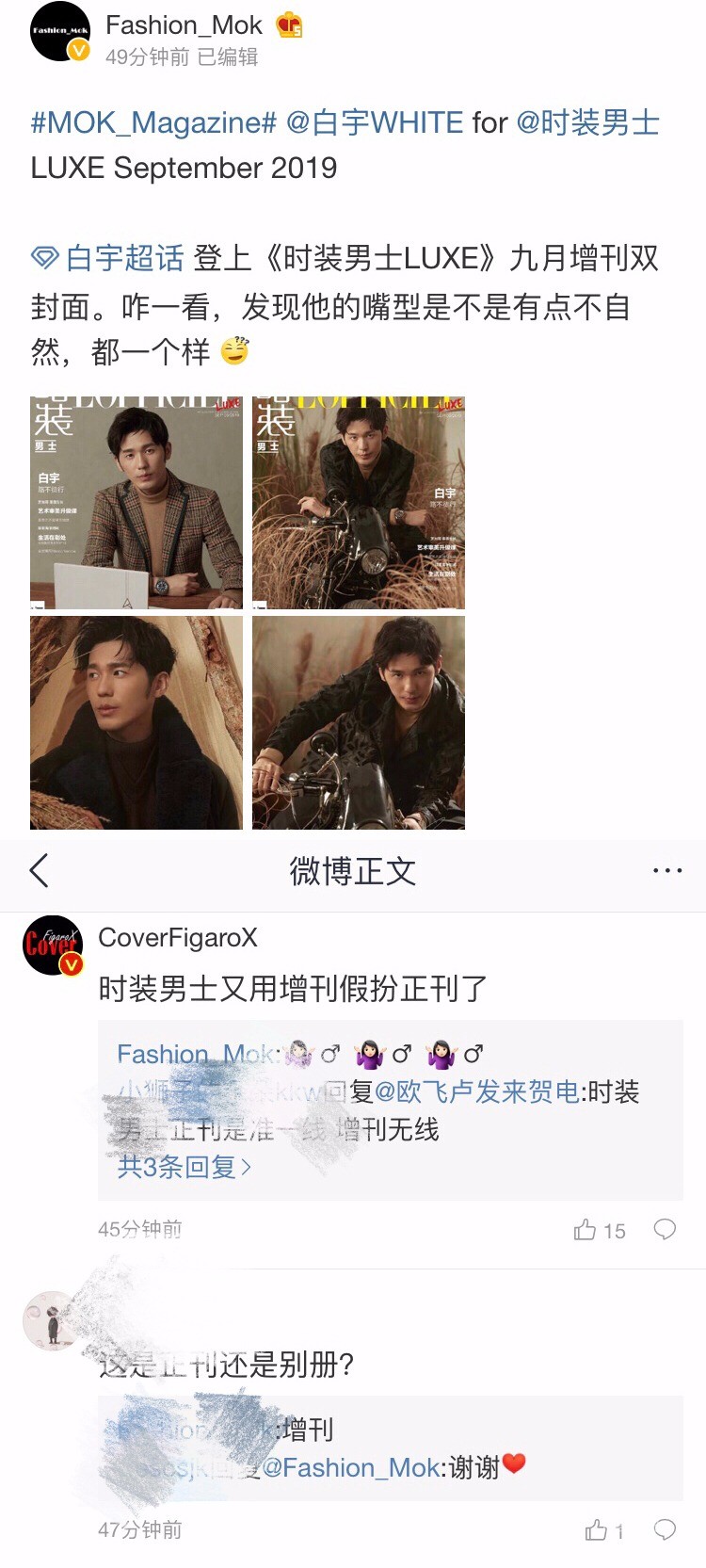Open the @Fashion_Mok mention in reply
Image resolution: width=706 pixels, height=1568 pixels.
[350, 1467]
